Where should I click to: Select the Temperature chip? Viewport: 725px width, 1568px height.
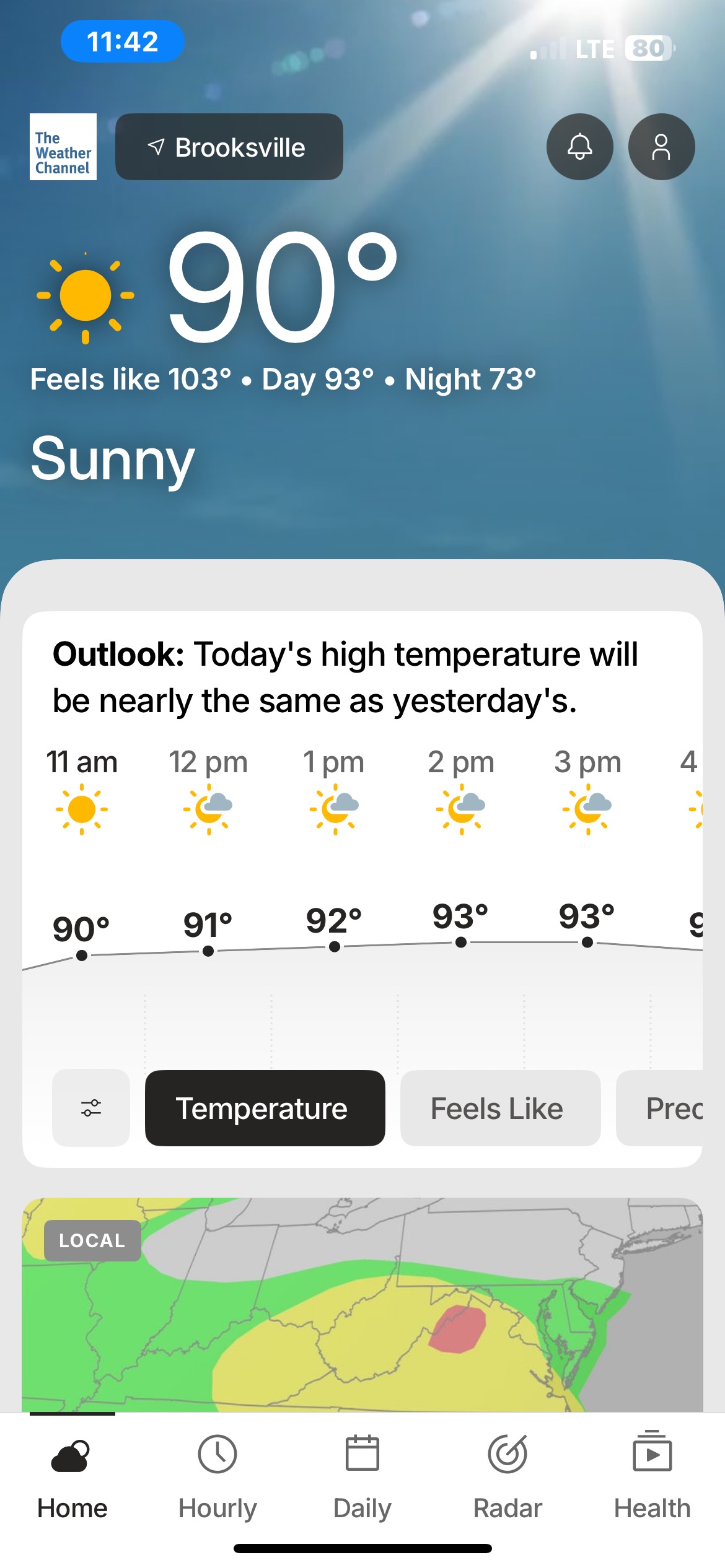[265, 1108]
